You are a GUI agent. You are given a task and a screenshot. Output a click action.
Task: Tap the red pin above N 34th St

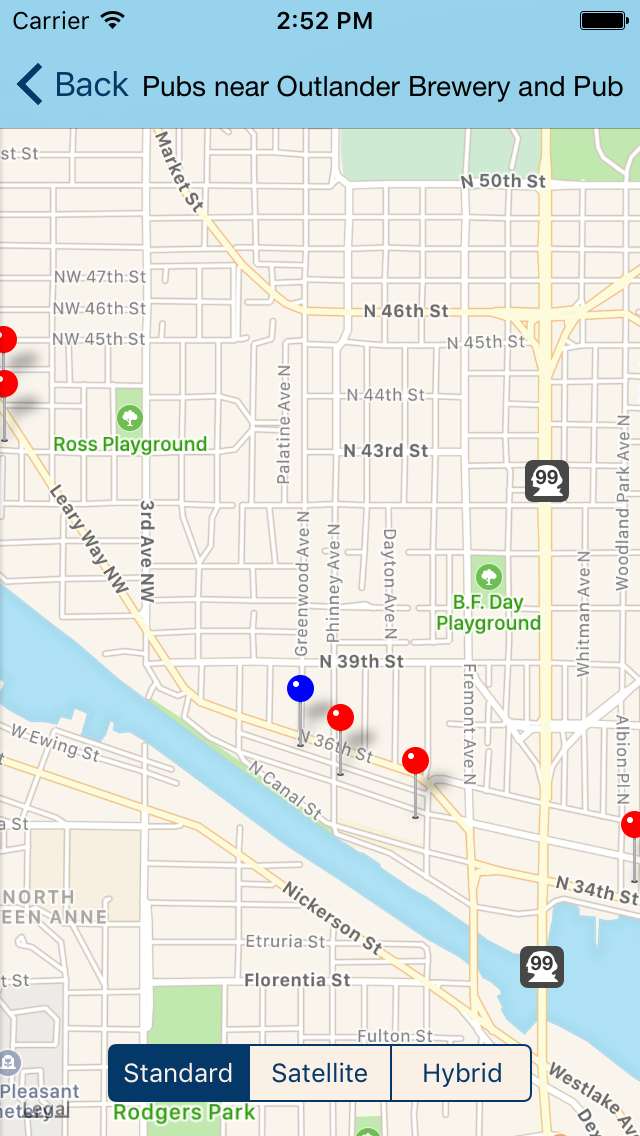click(x=633, y=824)
